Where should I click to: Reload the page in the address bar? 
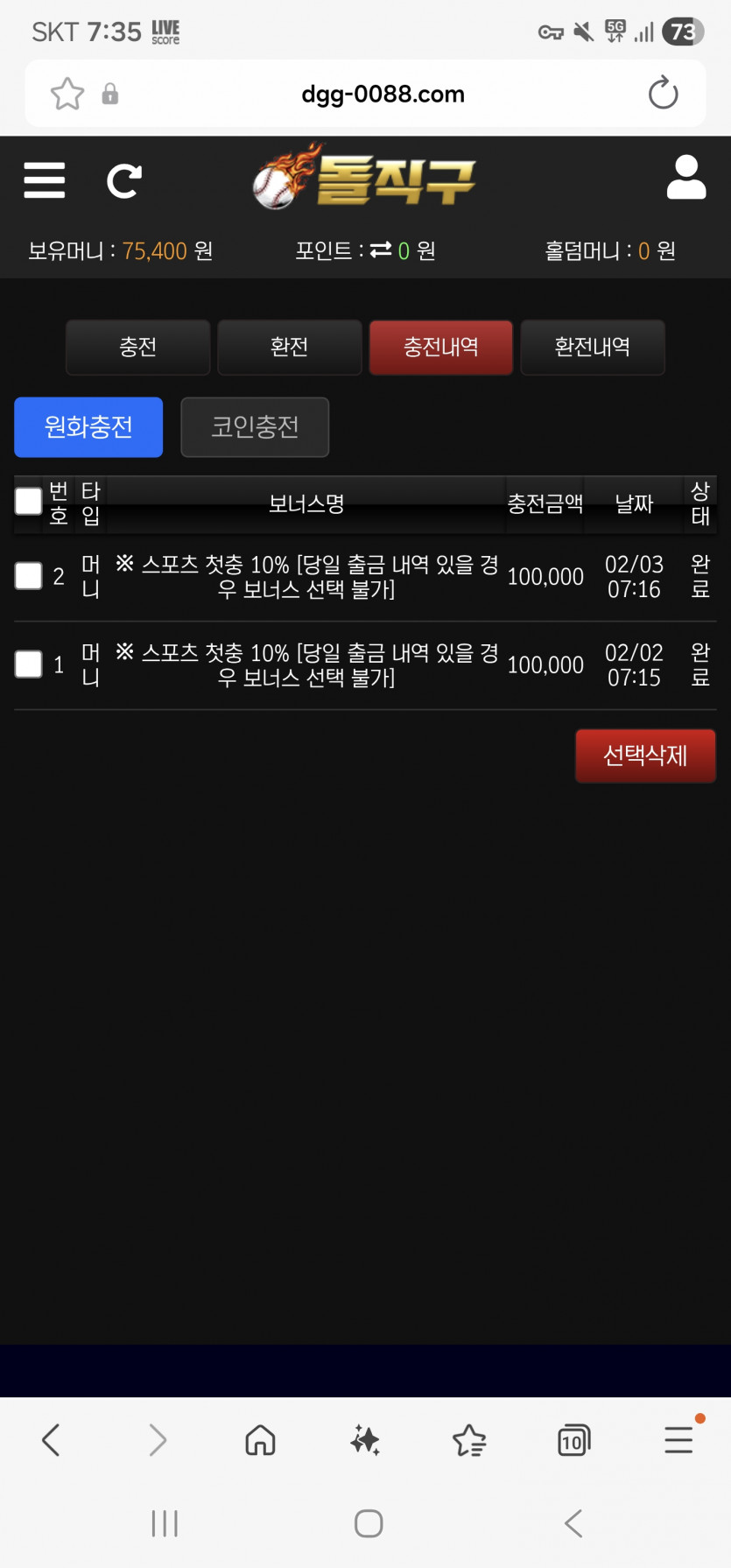(663, 94)
